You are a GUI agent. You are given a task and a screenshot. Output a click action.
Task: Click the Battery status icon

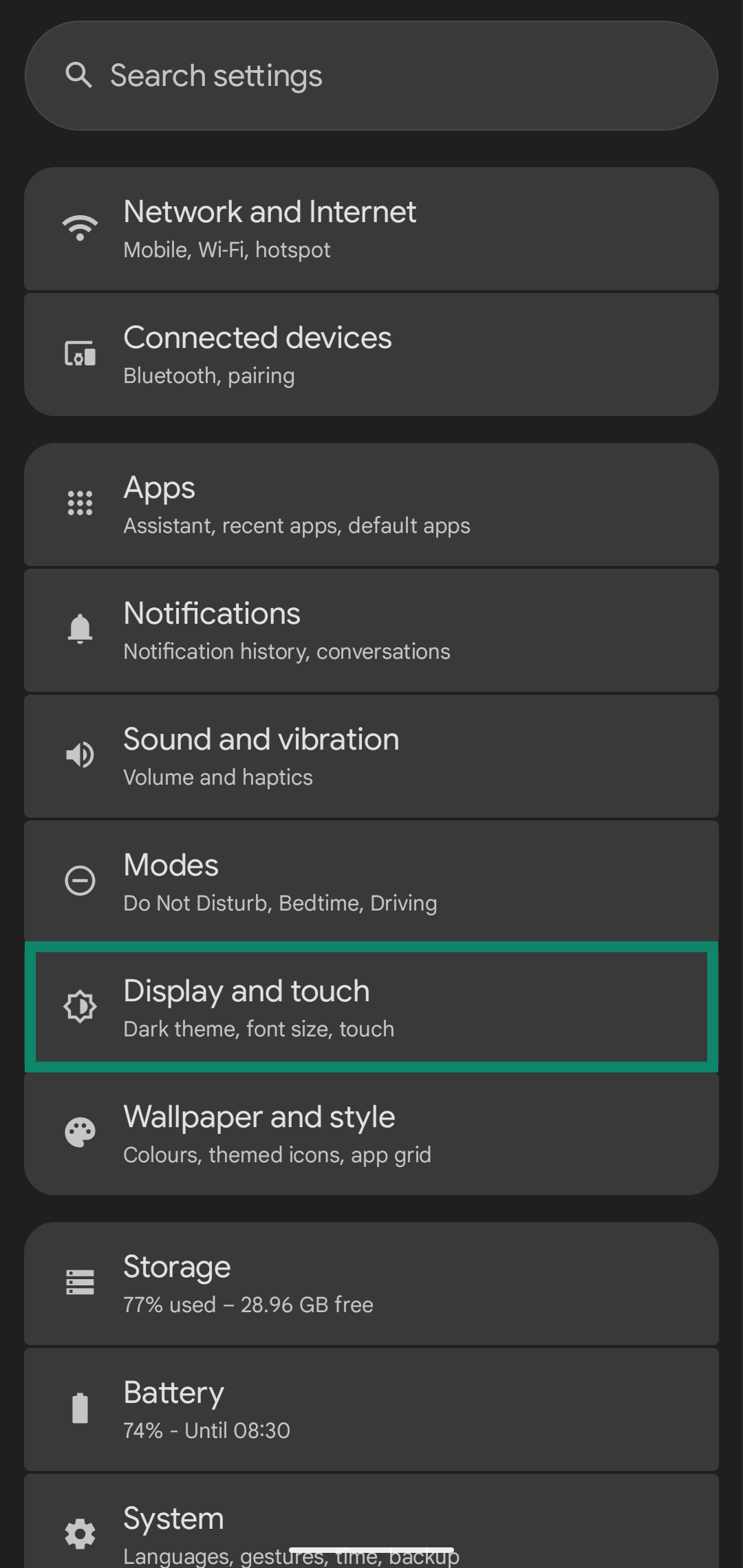coord(80,1408)
